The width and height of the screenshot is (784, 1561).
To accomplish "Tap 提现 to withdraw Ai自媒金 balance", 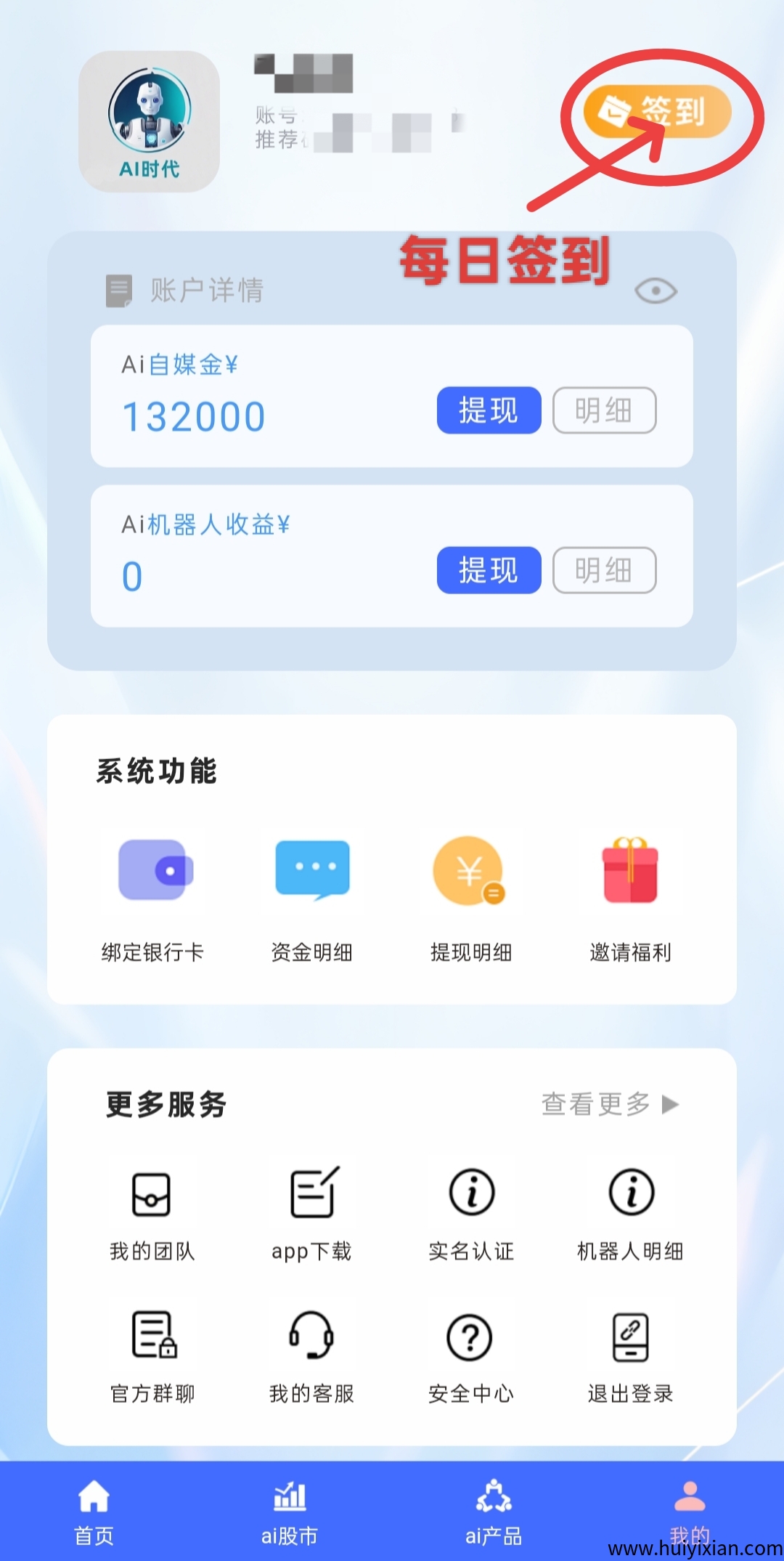I will pos(488,410).
